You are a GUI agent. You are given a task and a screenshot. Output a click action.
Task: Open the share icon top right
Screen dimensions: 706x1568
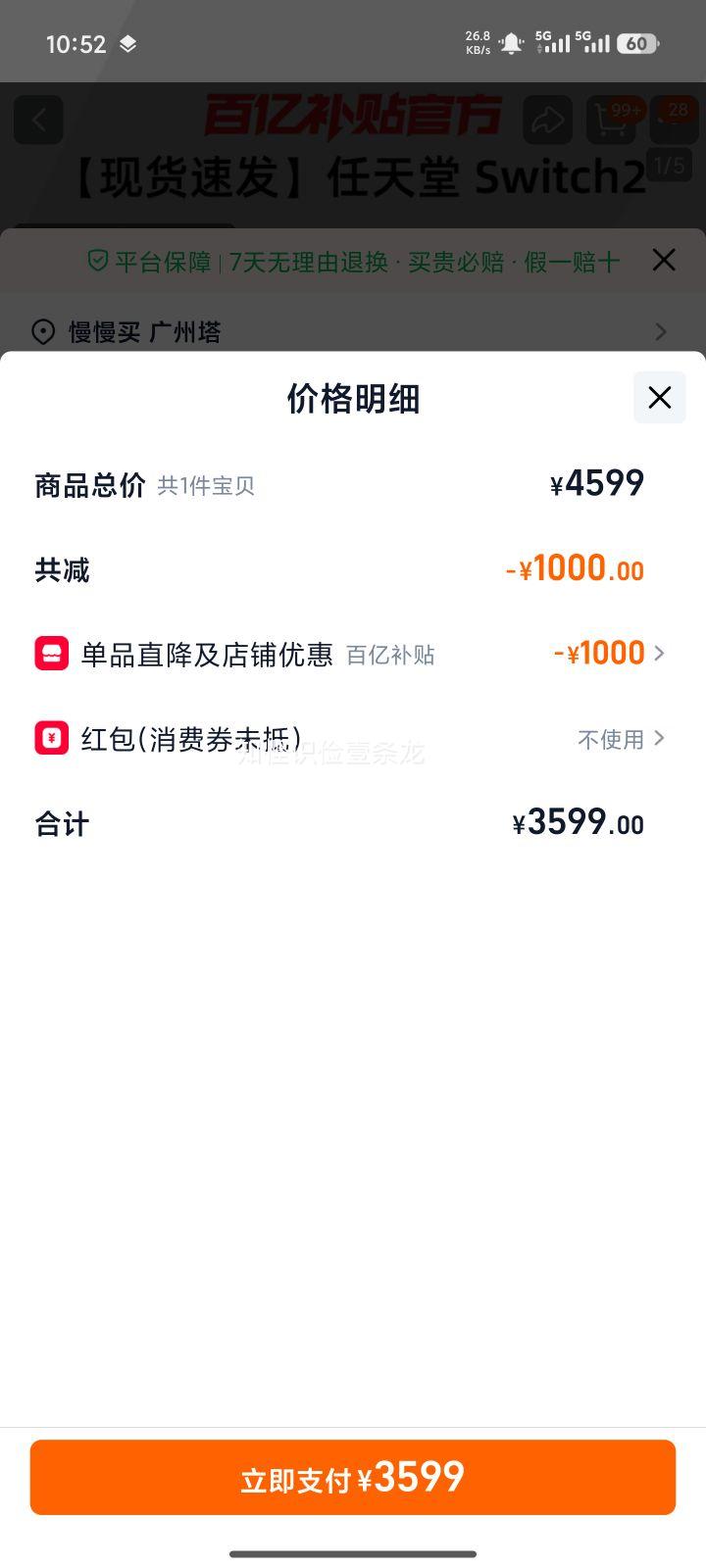click(546, 120)
